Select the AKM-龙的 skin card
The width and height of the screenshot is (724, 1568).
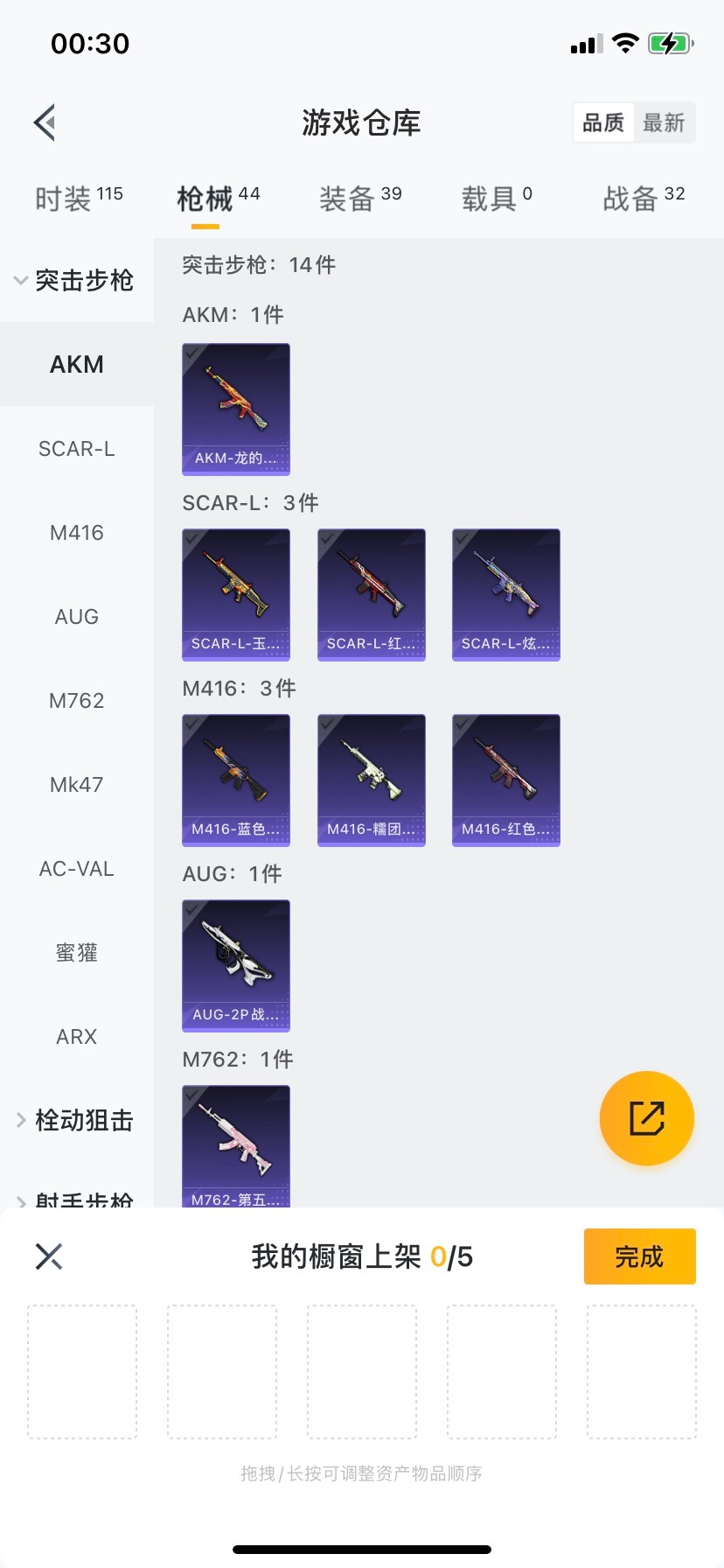click(x=236, y=409)
